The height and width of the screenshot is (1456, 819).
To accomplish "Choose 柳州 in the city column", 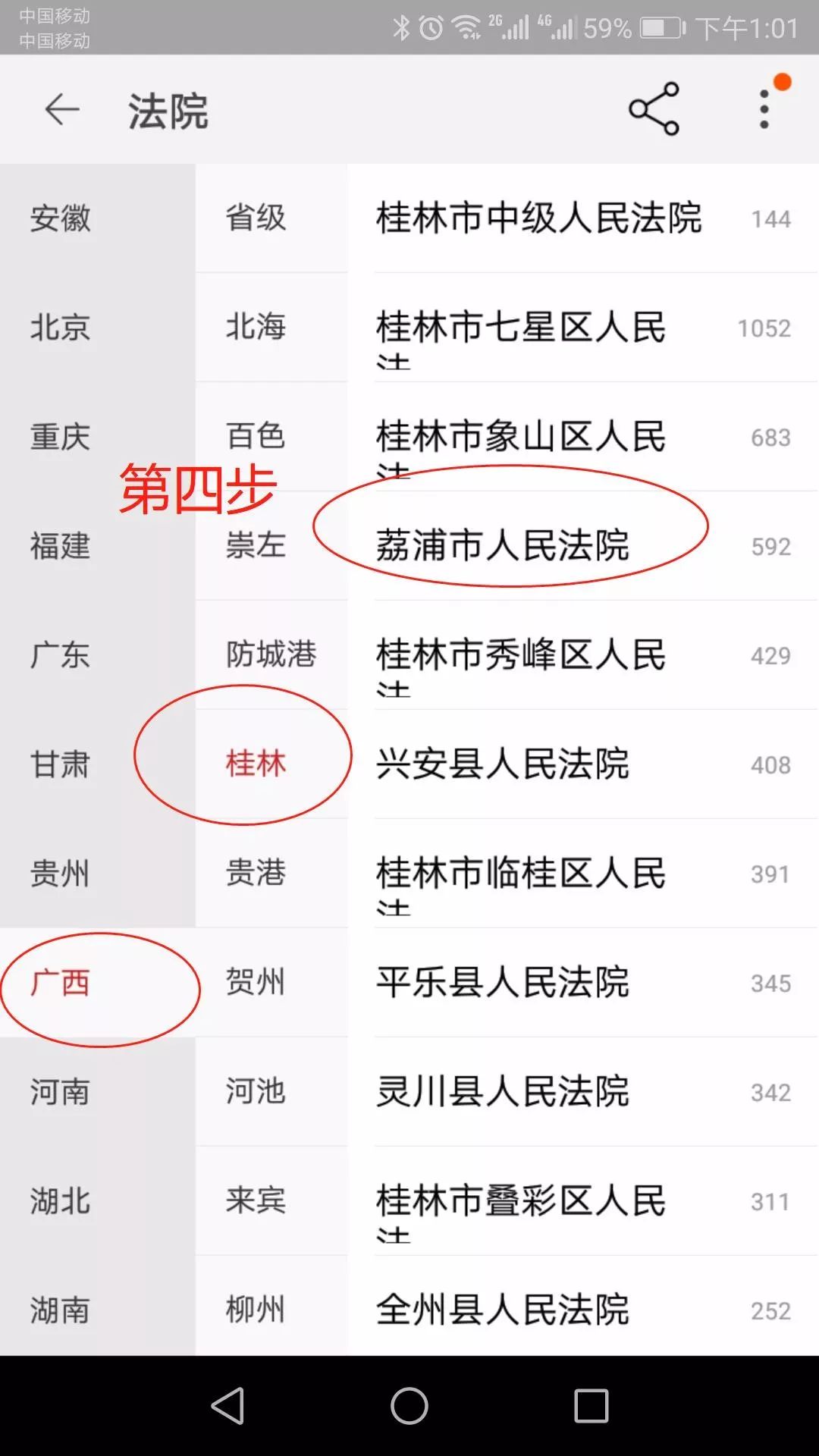I will 271,1309.
